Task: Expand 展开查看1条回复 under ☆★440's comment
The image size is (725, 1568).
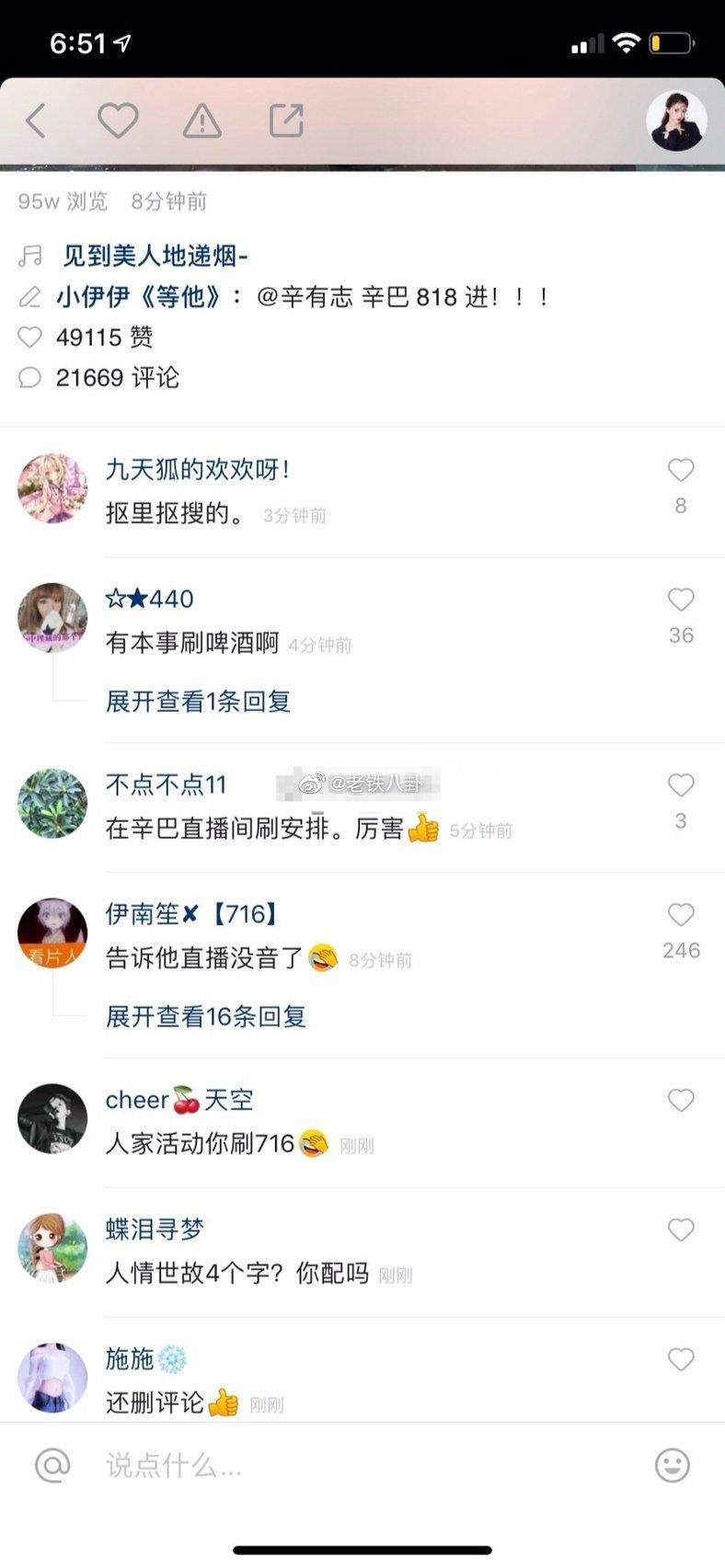Action: point(198,702)
